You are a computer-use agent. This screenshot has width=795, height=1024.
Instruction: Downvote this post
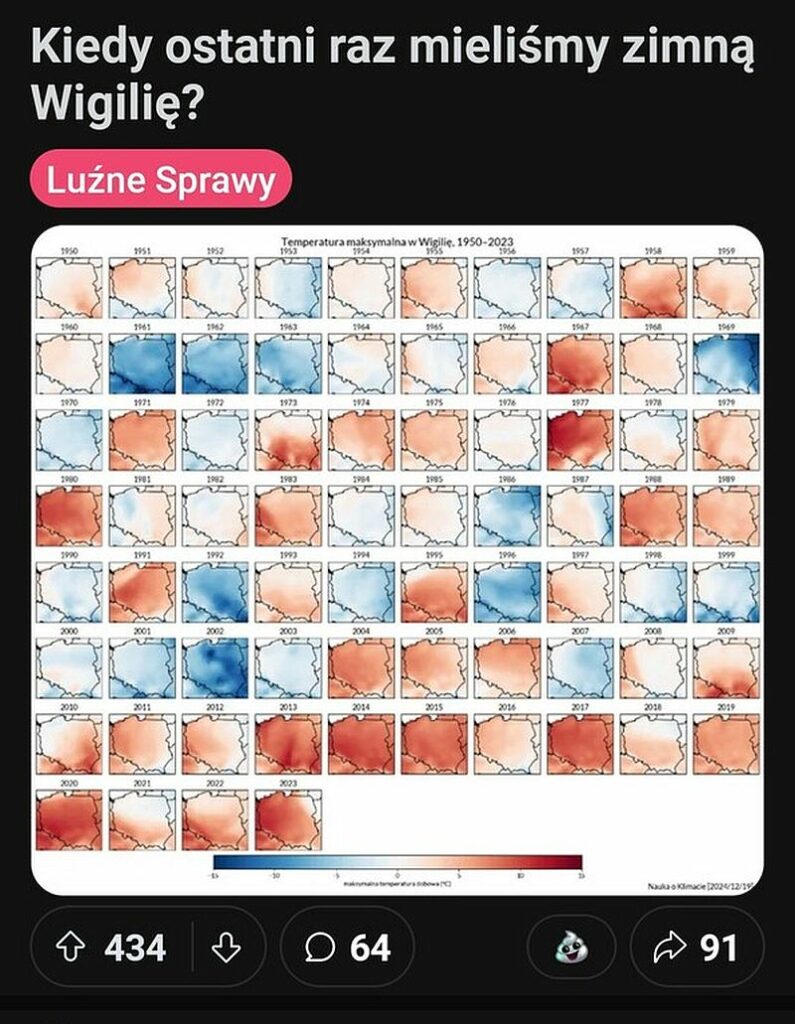click(x=227, y=947)
